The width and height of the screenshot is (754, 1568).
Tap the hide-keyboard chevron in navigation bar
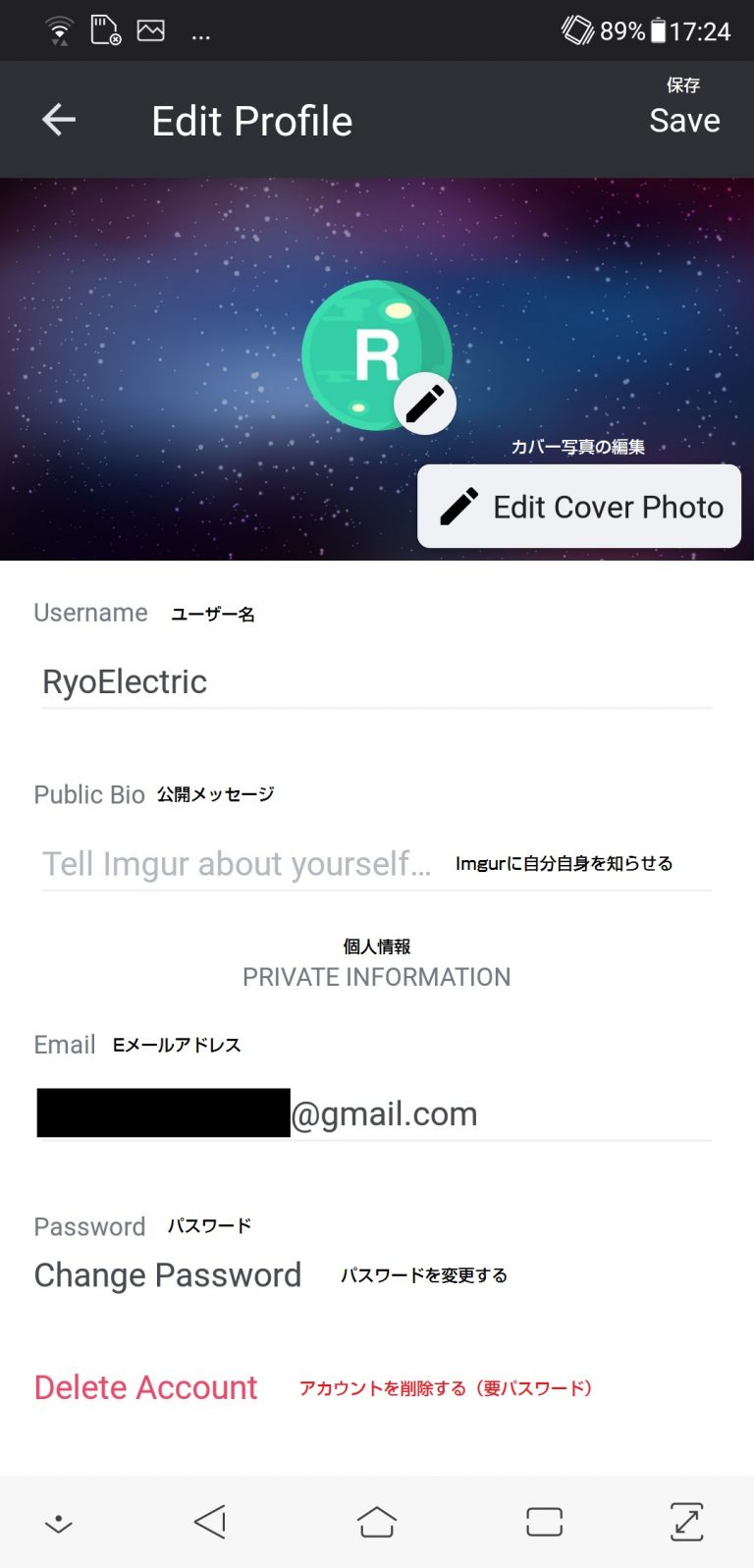(x=59, y=1523)
